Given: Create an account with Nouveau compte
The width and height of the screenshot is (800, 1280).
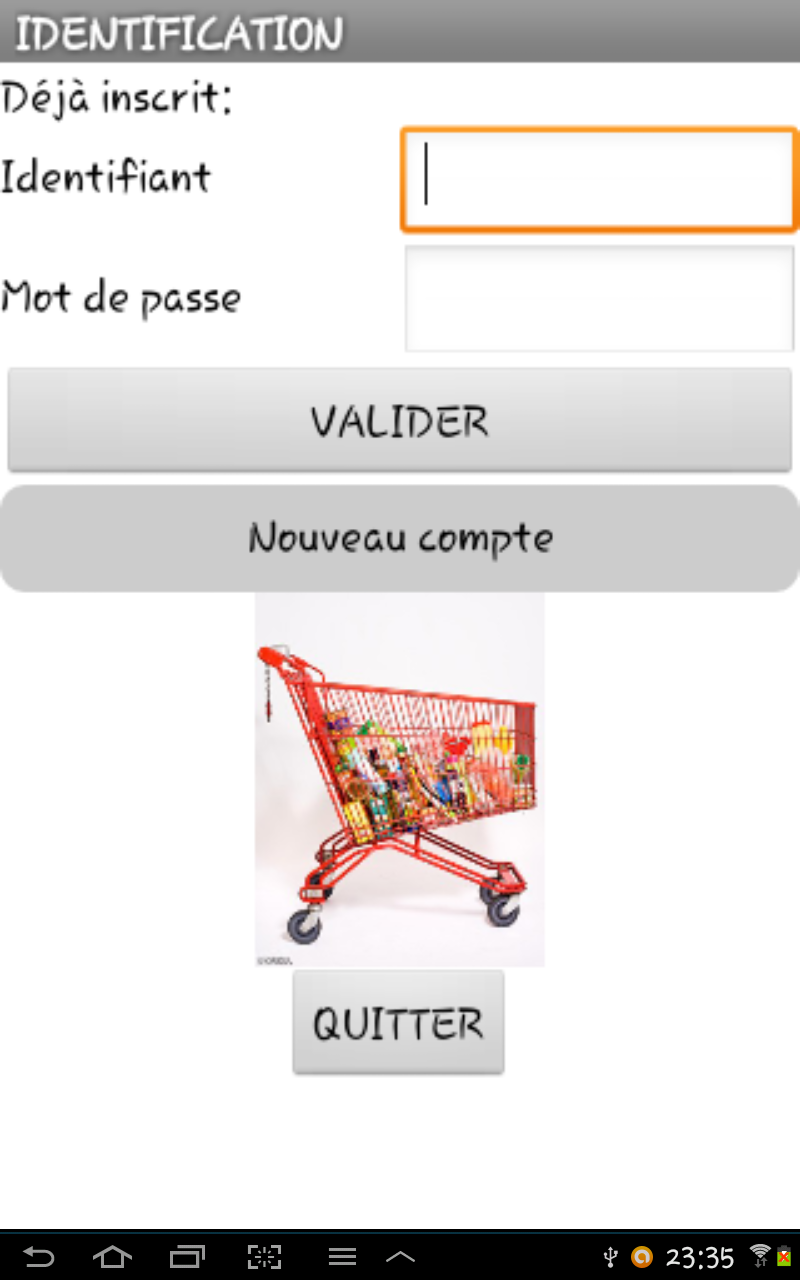Looking at the screenshot, I should pyautogui.click(x=400, y=538).
